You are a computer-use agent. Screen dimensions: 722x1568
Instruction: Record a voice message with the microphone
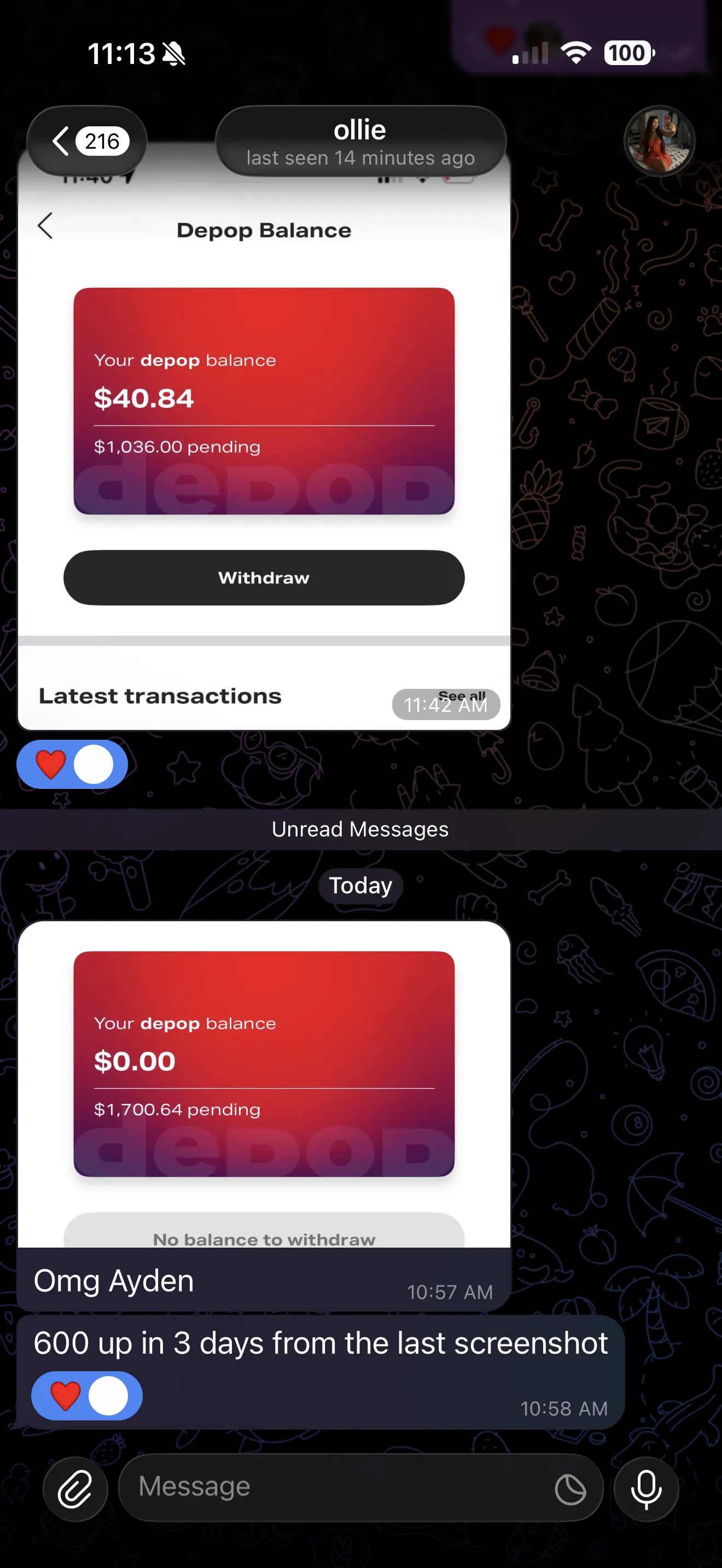(x=647, y=1489)
